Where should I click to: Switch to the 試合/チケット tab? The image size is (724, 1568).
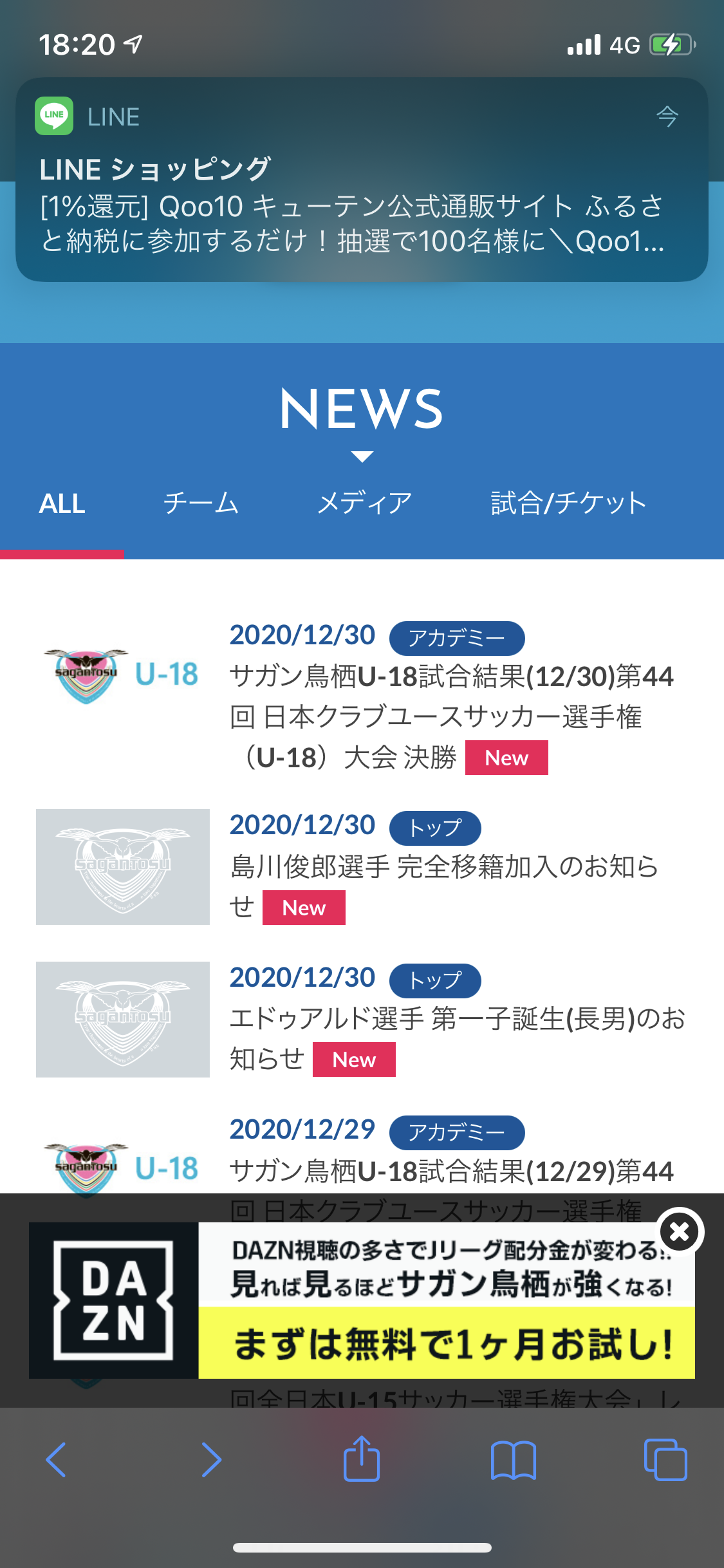point(568,503)
